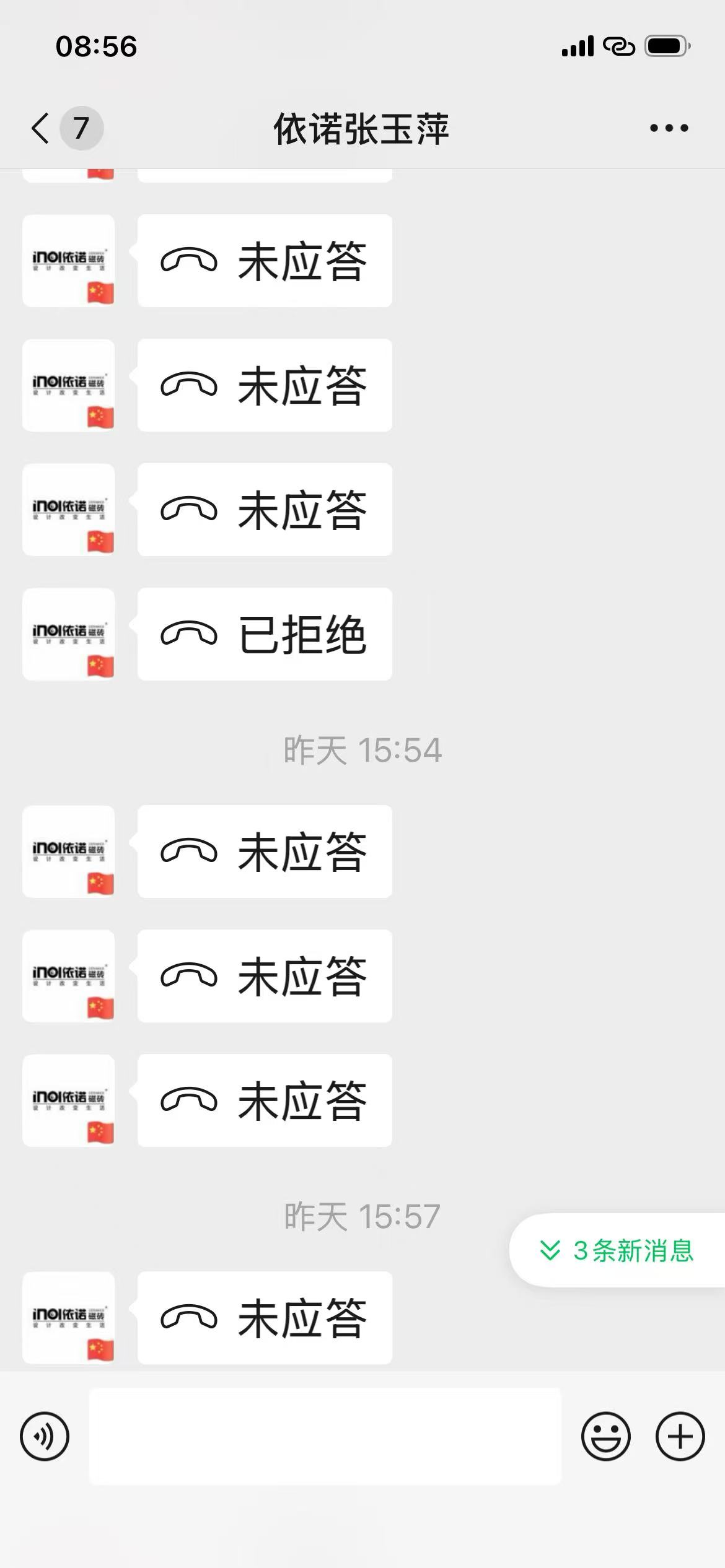Image resolution: width=725 pixels, height=1568 pixels.
Task: Open the chat info overflow menu
Action: (x=669, y=128)
